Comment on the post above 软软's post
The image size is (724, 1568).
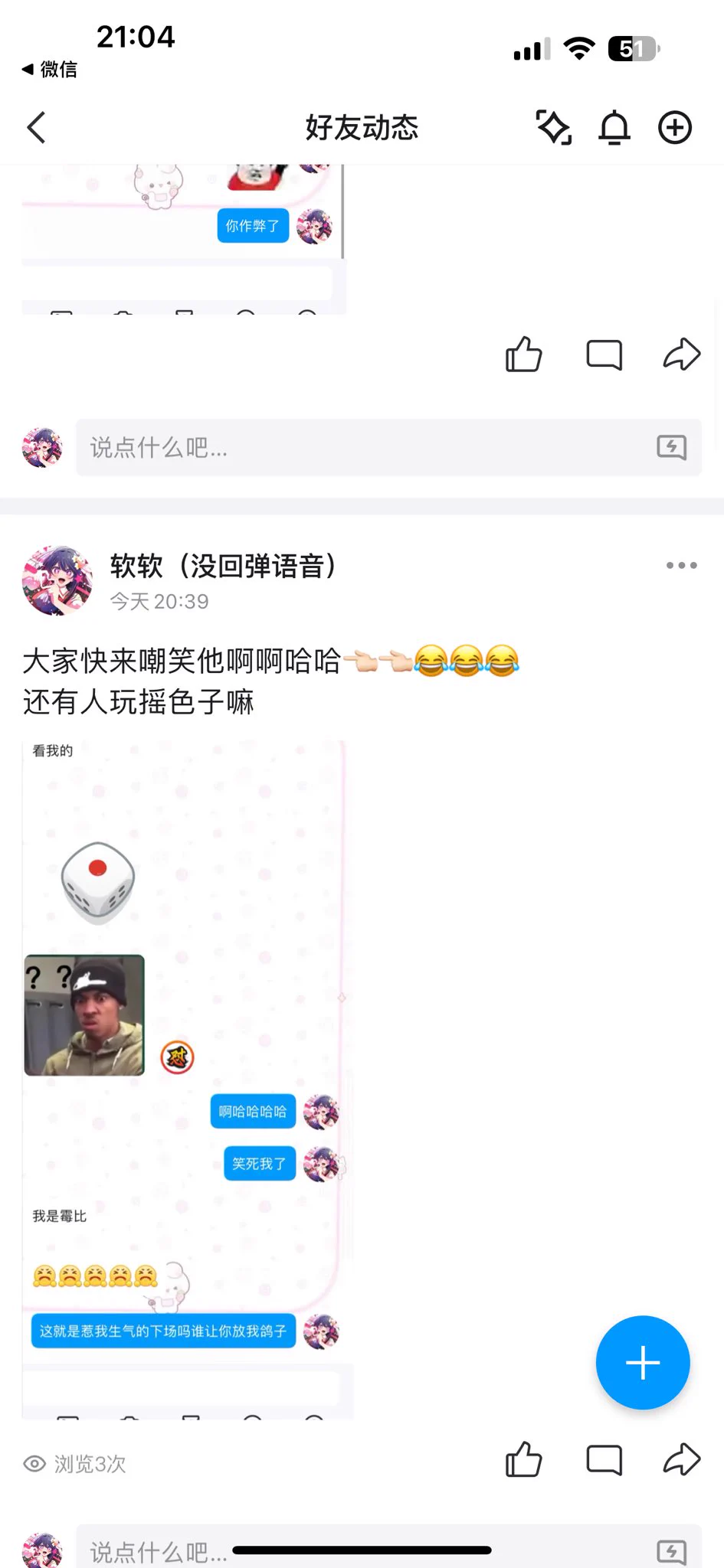[x=604, y=354]
